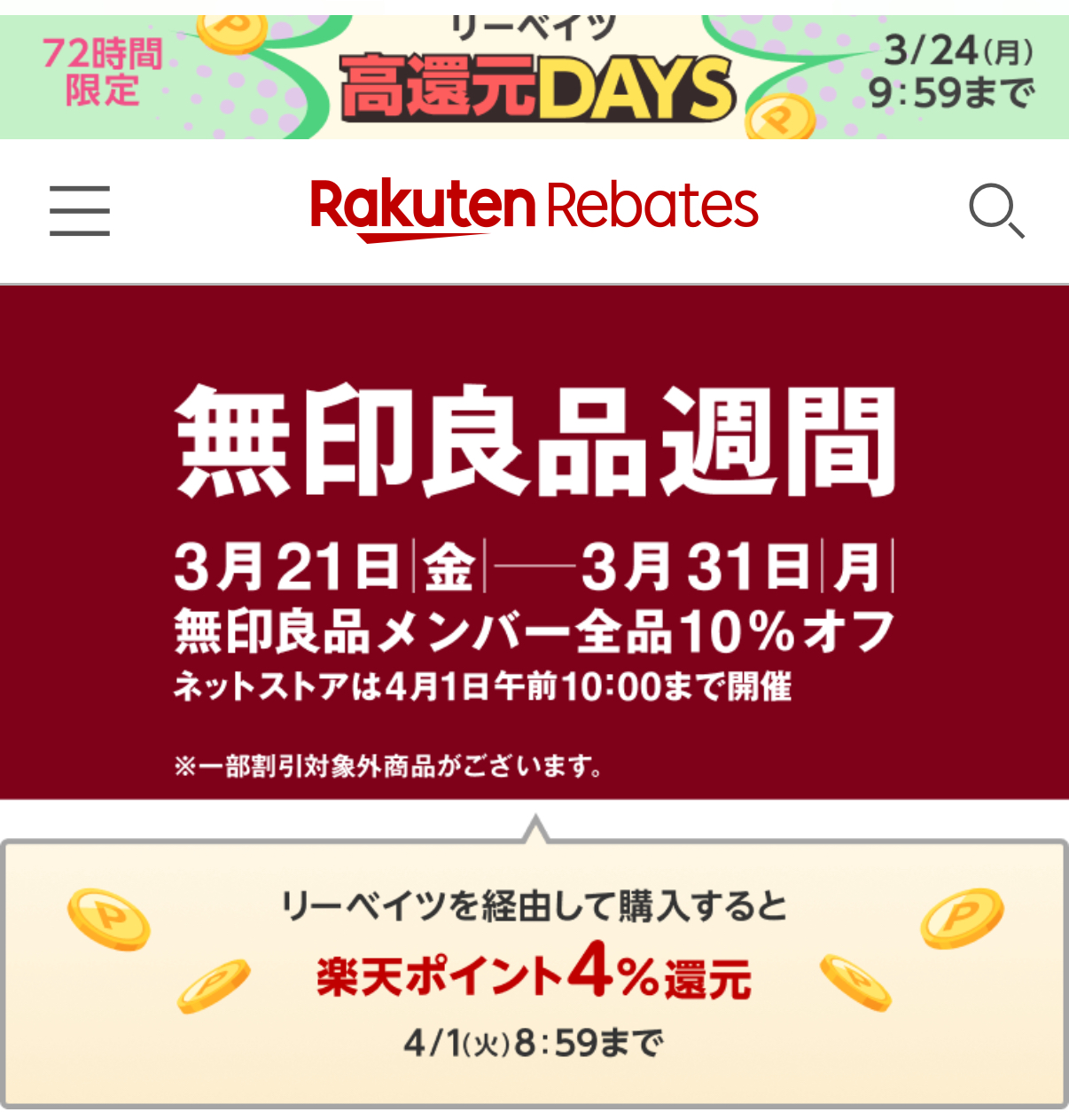Open the 高還元DAYS campaign banner
The width and height of the screenshot is (1069, 1120).
534,78
